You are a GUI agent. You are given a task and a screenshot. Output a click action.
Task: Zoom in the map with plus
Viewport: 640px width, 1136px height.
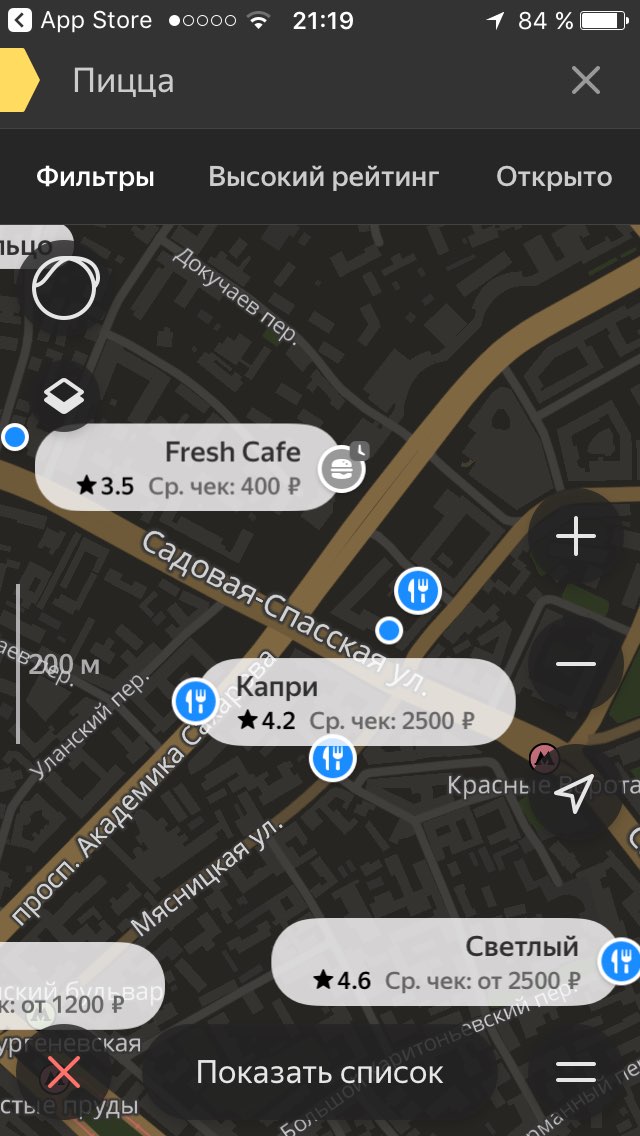(575, 537)
